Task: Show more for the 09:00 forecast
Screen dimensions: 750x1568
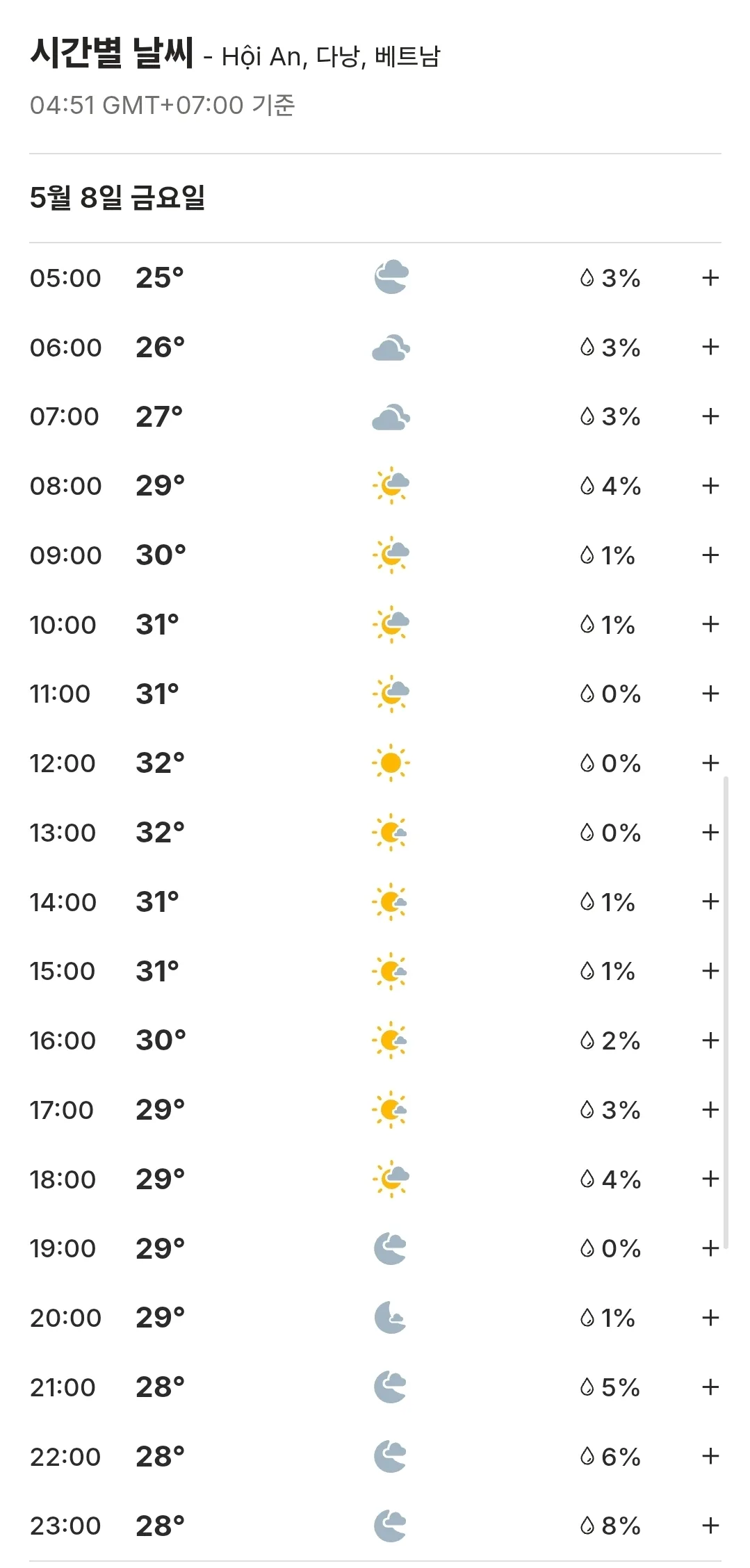Action: coord(710,555)
